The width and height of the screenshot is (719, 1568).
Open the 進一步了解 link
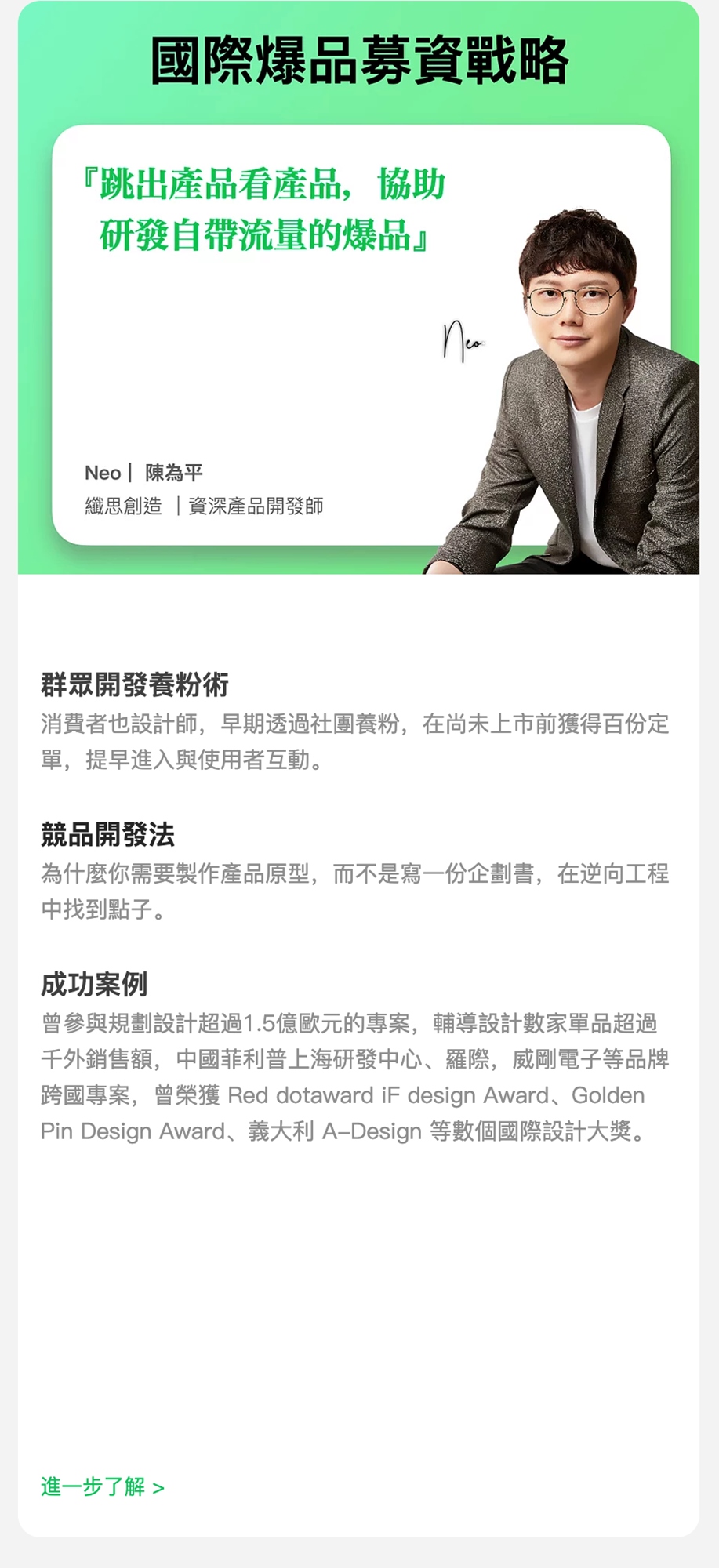click(x=103, y=1486)
